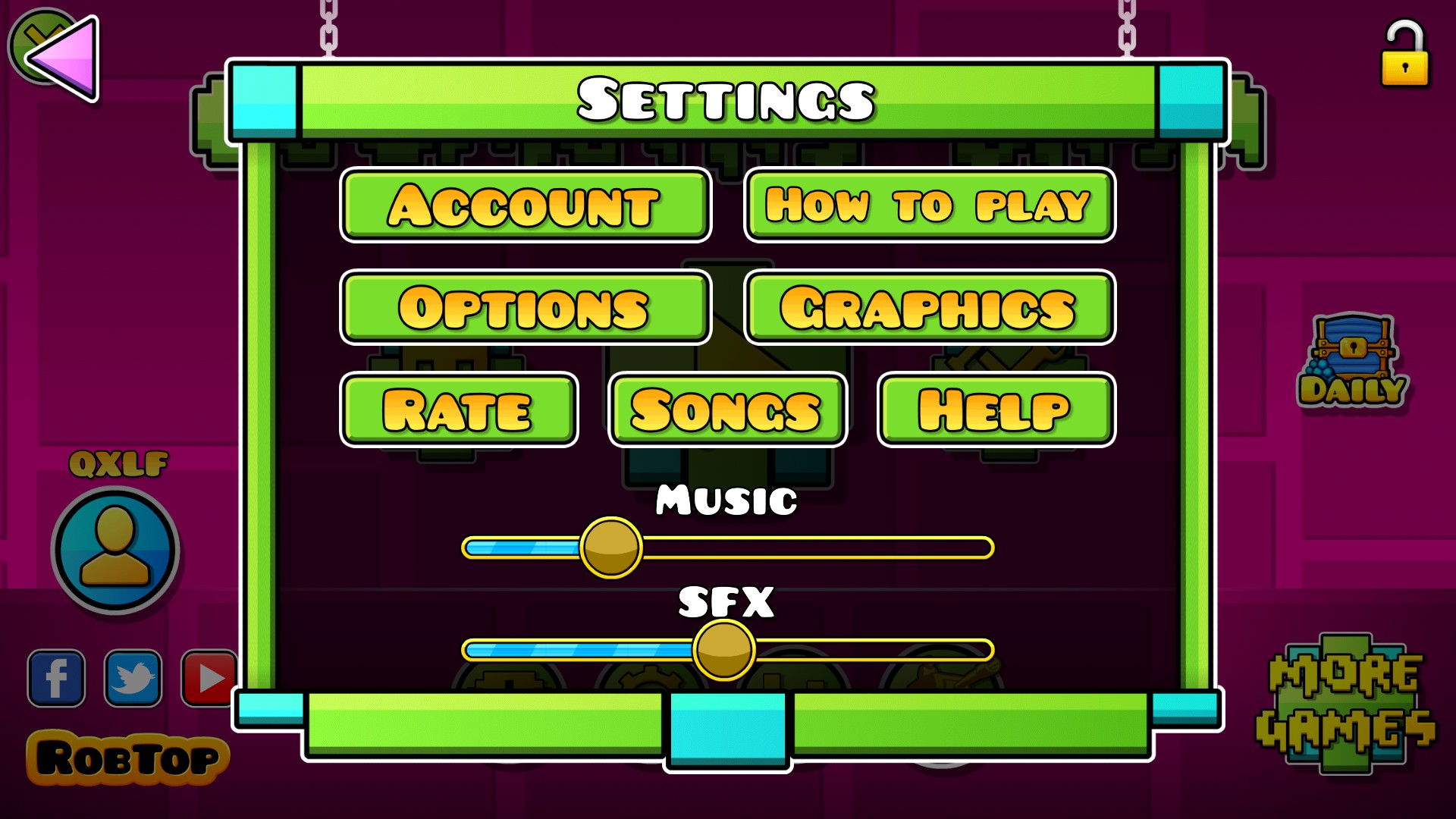Screen dimensions: 1456x819
Task: Open the Facebook page
Action: tap(56, 678)
